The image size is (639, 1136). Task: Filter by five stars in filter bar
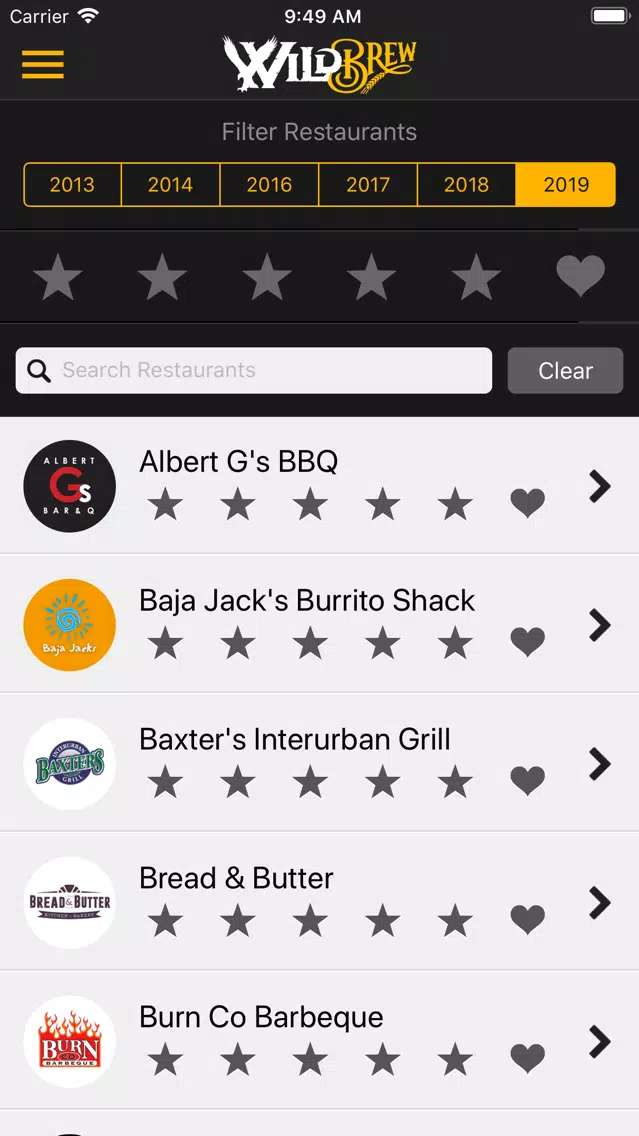[x=476, y=276]
